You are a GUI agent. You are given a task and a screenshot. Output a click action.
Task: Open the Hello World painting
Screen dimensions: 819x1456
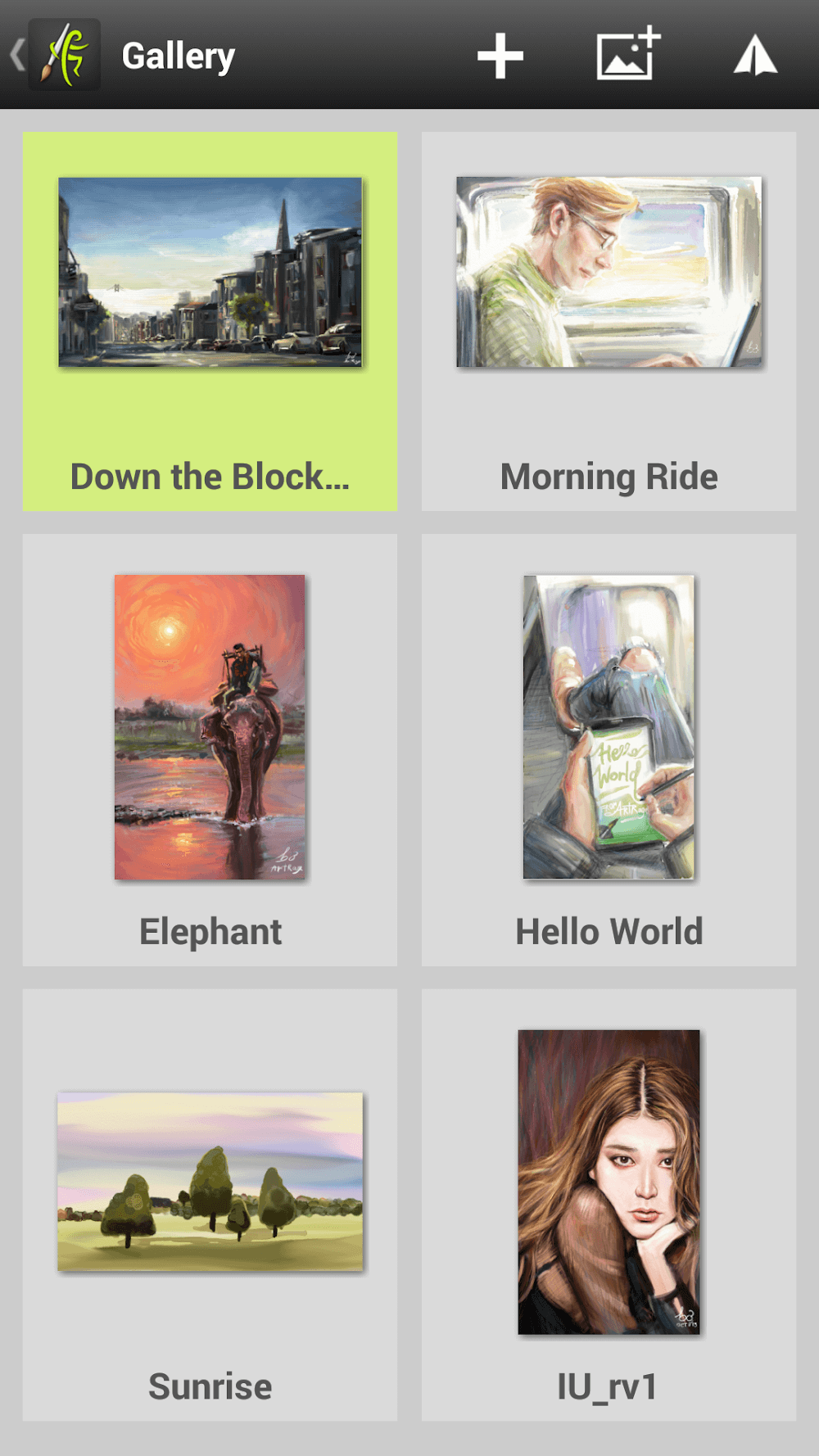pos(609,749)
